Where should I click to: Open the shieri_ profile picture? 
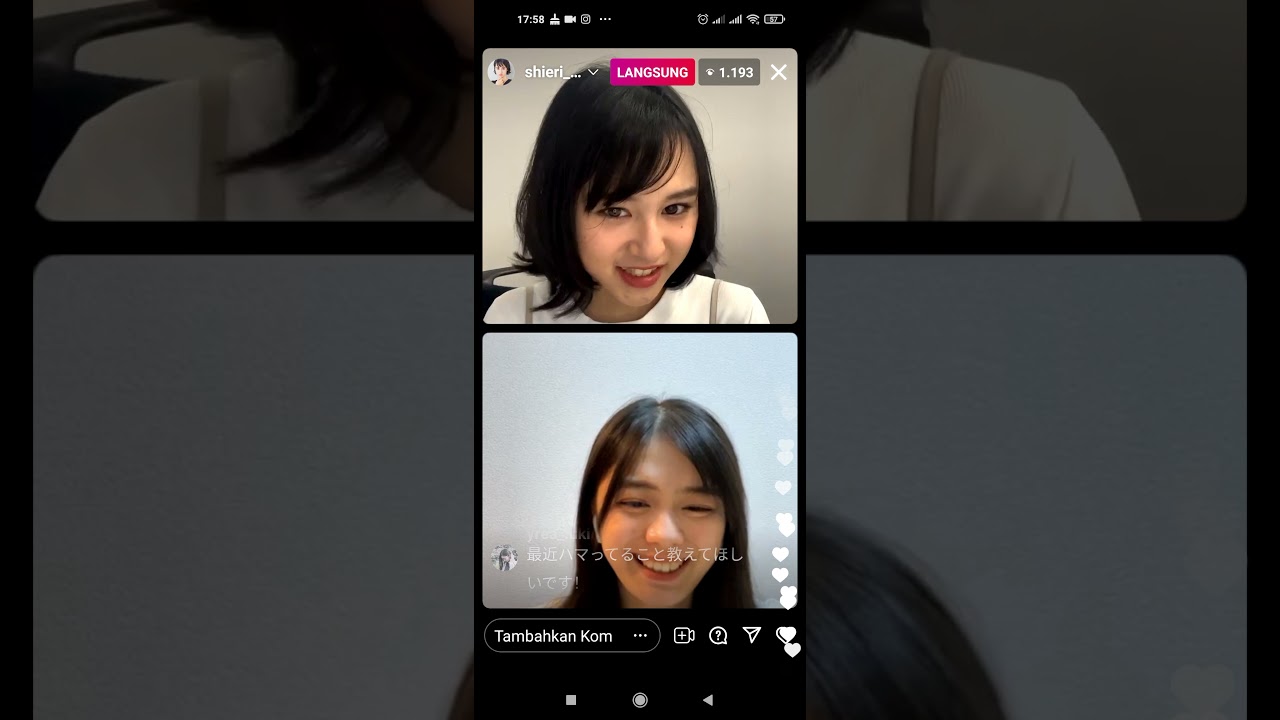click(x=500, y=72)
